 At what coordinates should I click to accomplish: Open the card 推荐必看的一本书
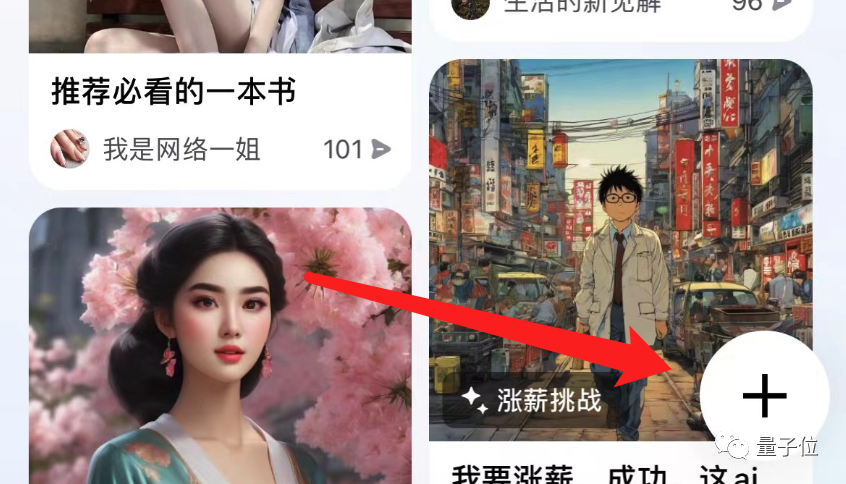pos(173,92)
